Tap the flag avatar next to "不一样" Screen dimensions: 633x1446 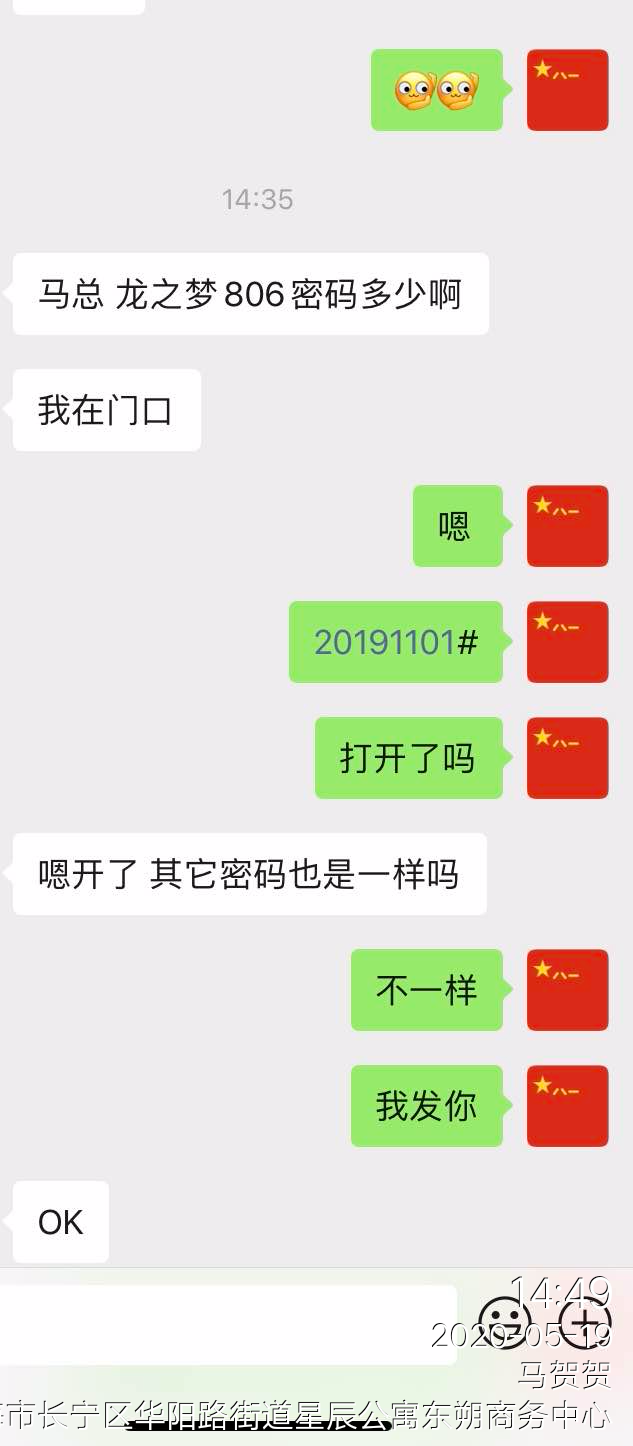pos(567,990)
